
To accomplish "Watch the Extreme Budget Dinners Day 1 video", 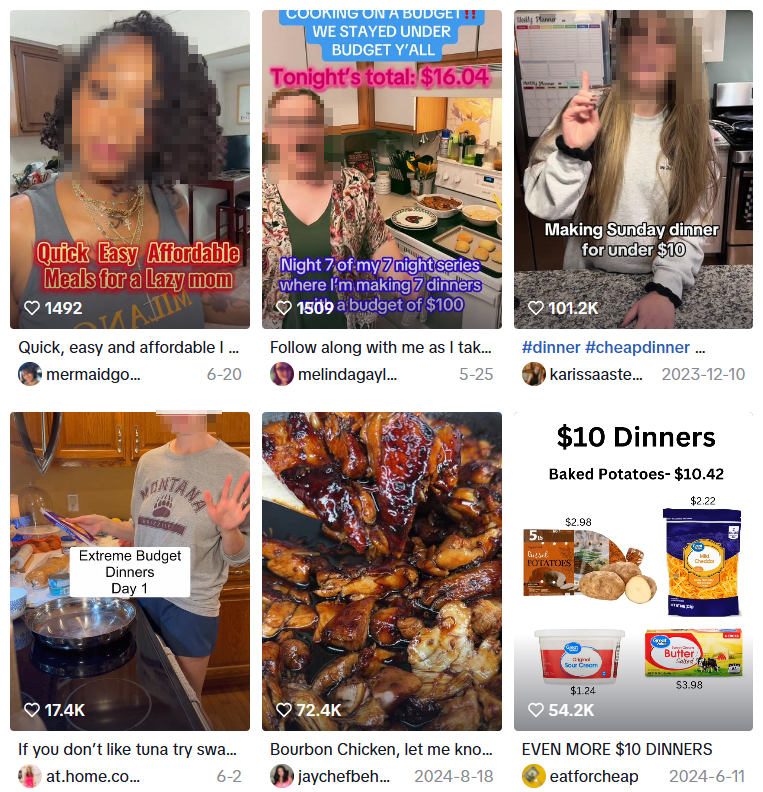I will (130, 570).
